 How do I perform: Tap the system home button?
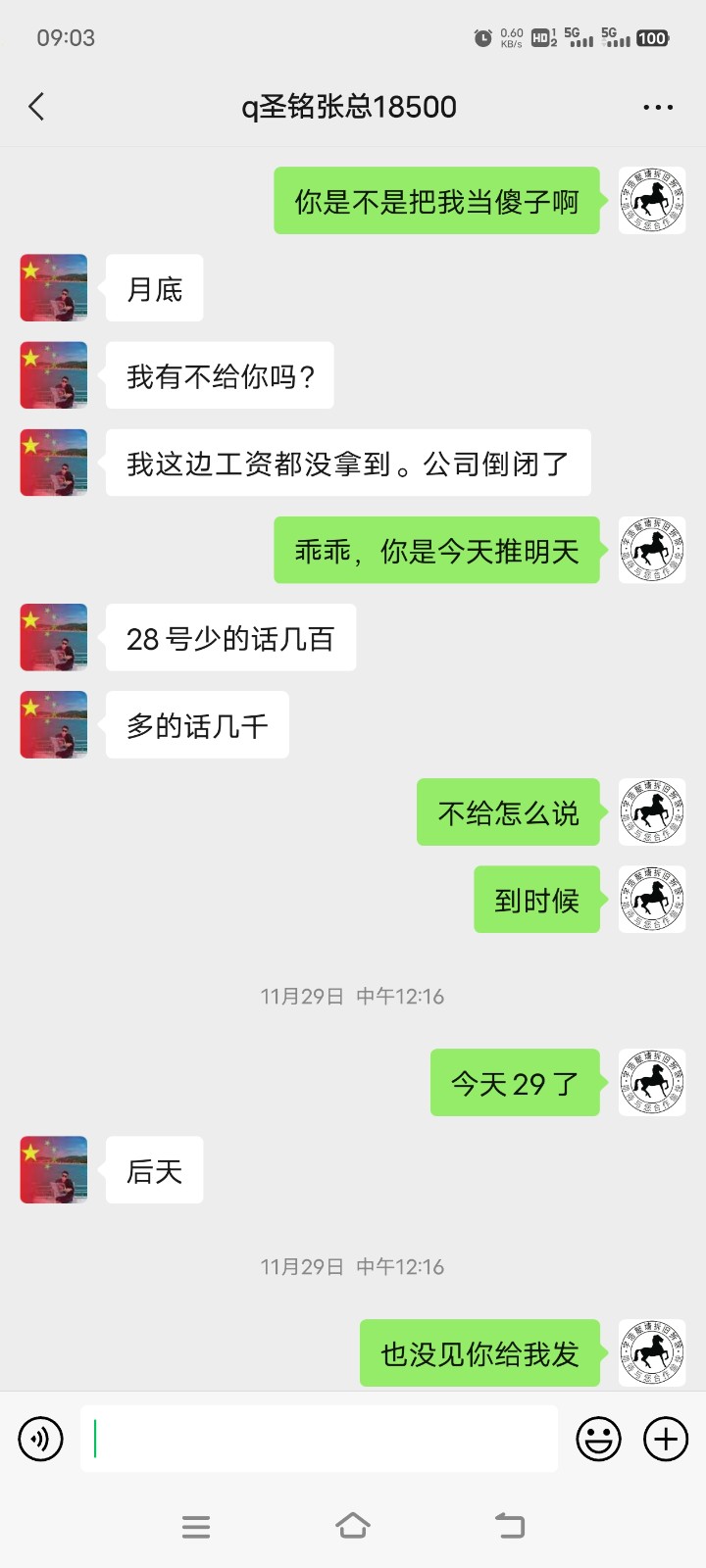[x=353, y=1526]
